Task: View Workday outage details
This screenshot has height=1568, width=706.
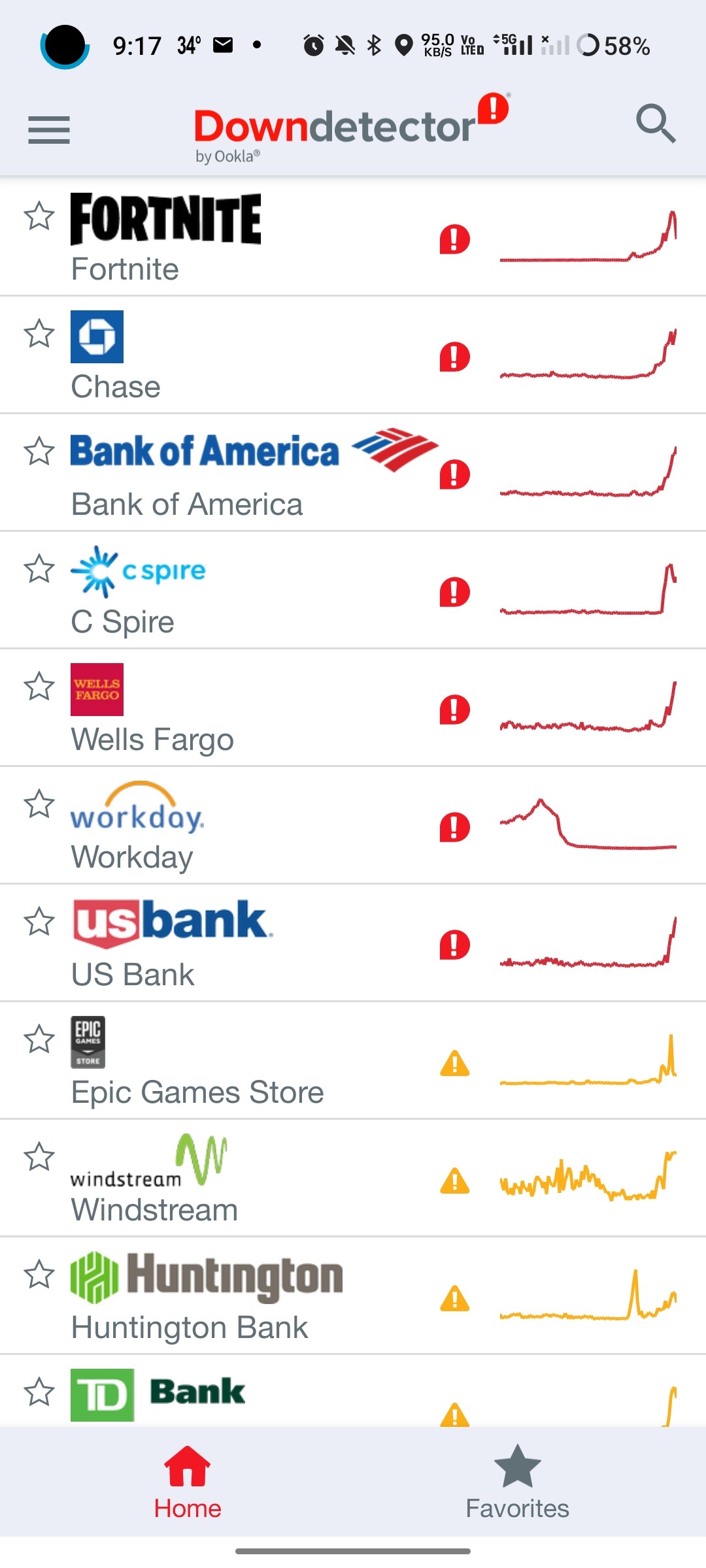Action: pyautogui.click(x=353, y=825)
